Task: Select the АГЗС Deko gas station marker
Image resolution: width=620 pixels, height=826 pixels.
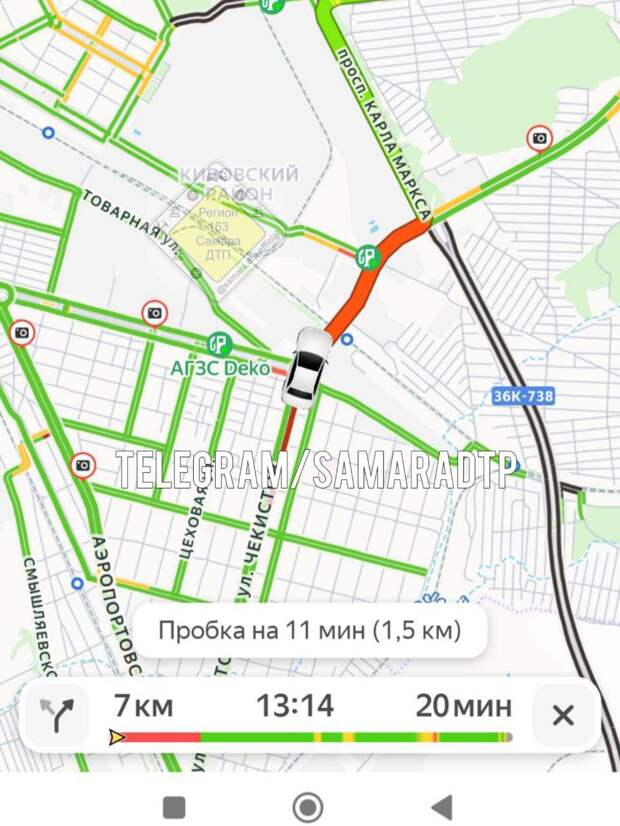Action: tap(219, 345)
